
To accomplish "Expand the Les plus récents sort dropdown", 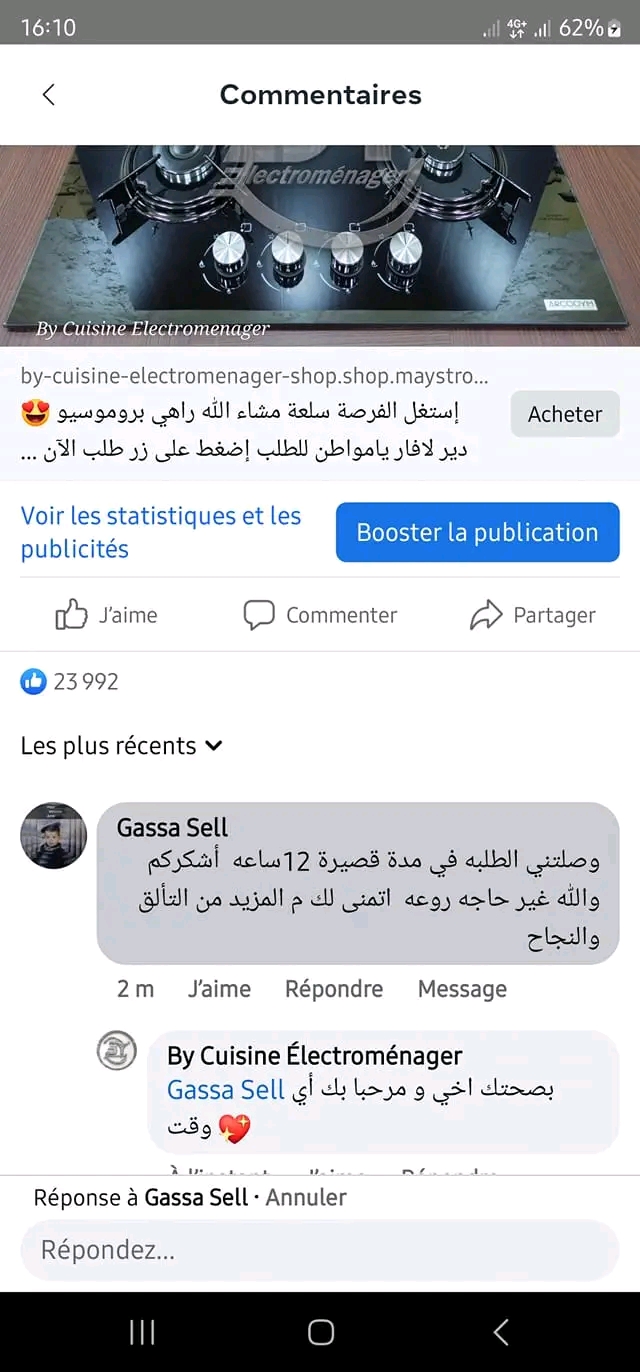I will [x=121, y=746].
